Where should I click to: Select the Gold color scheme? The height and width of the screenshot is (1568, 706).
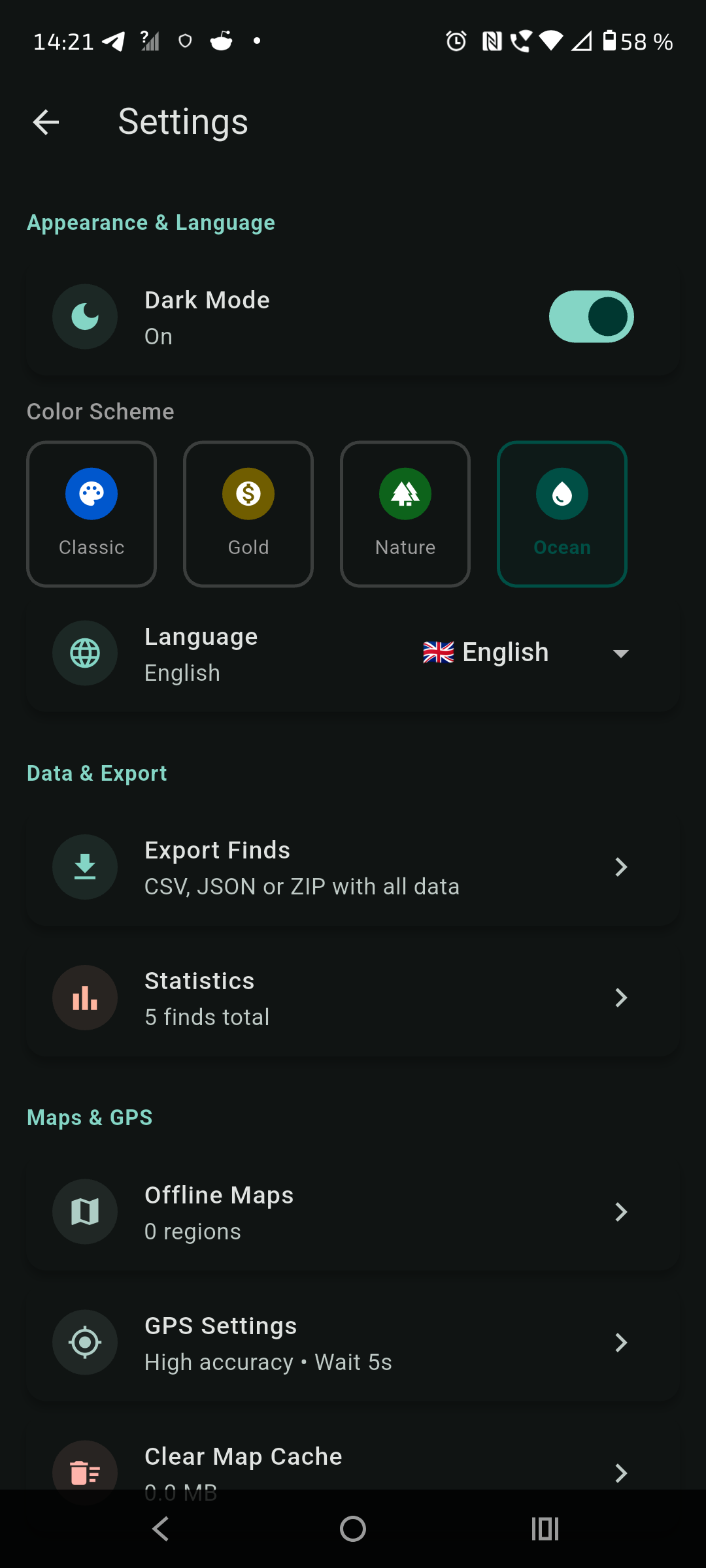248,514
